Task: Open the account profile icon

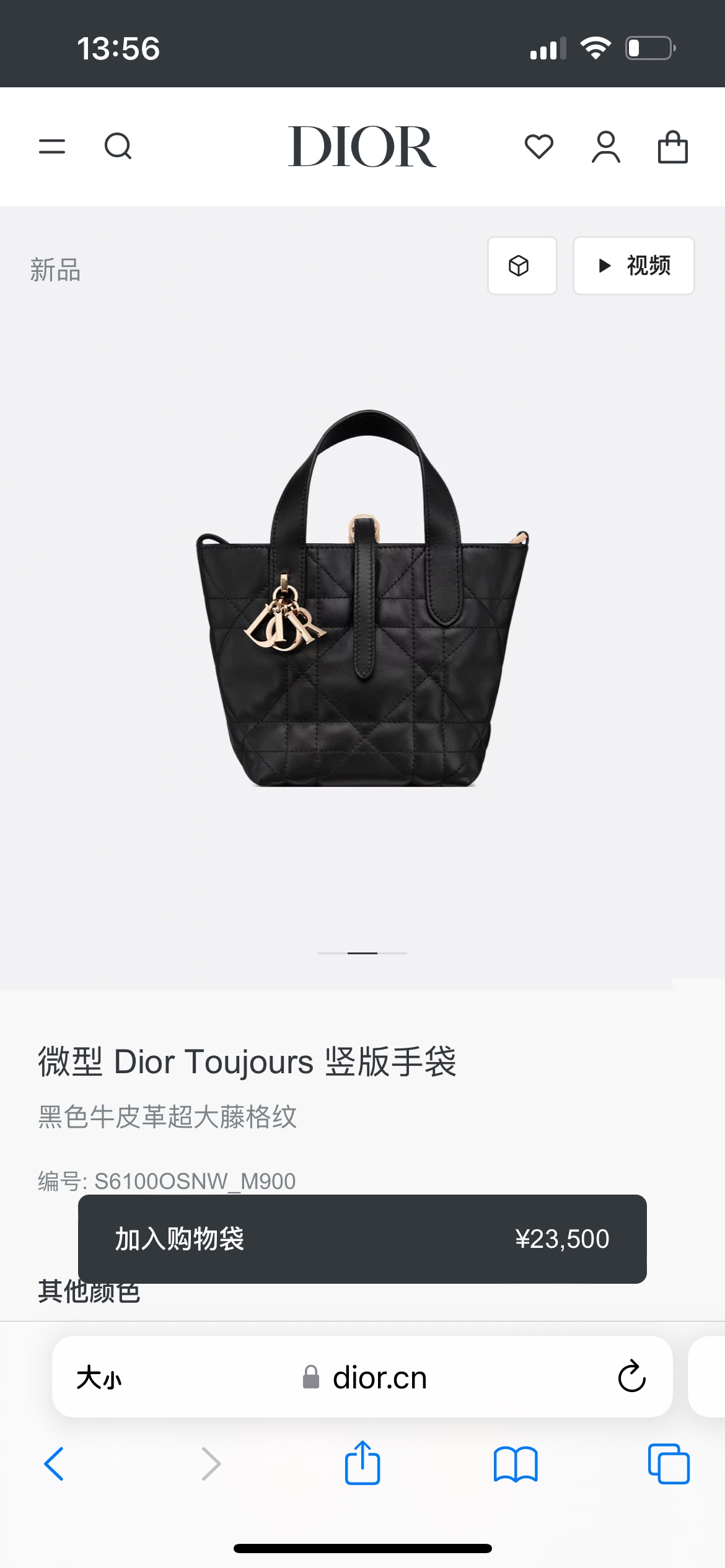Action: tap(605, 147)
